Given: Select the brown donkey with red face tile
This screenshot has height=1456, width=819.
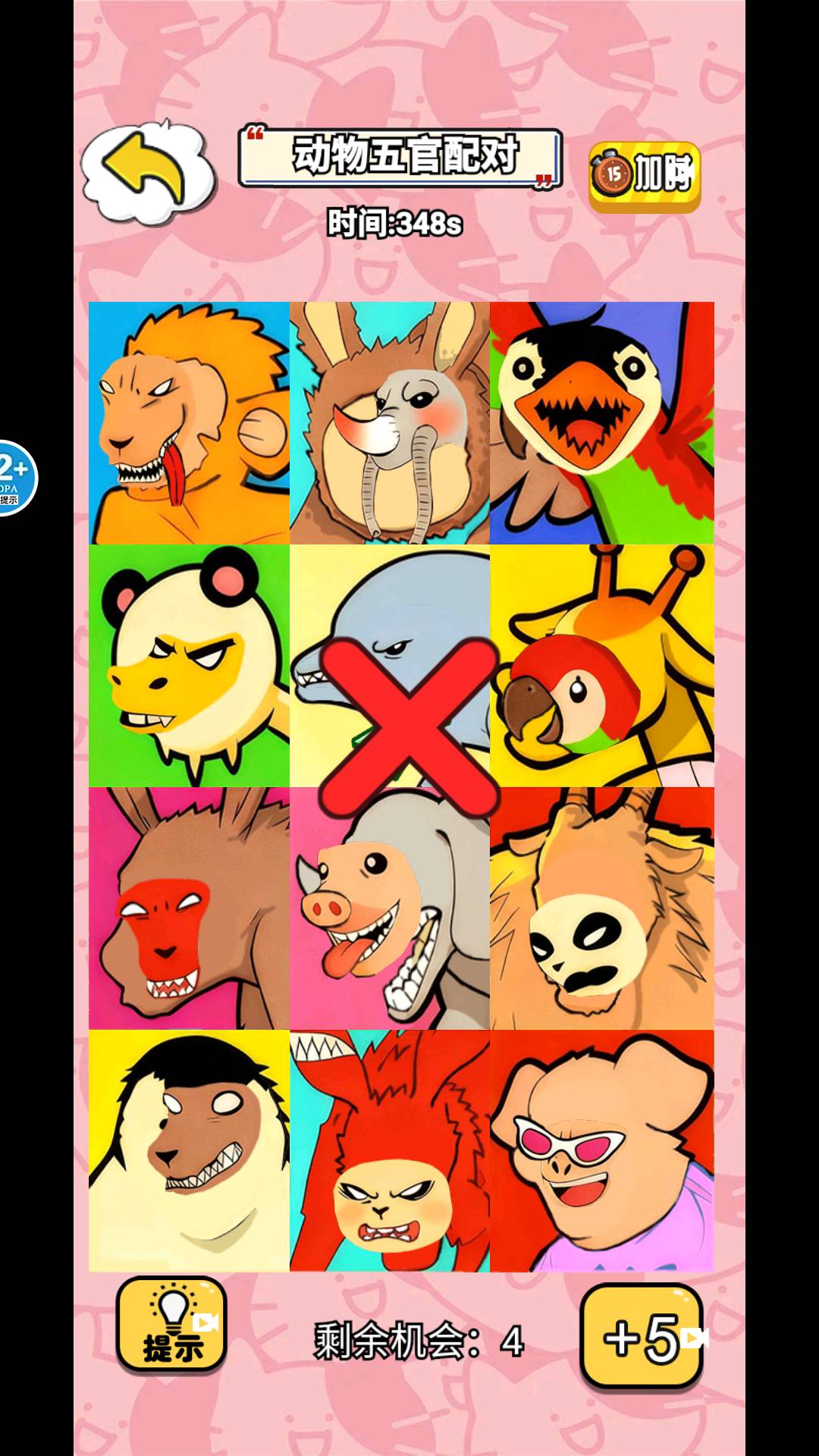Looking at the screenshot, I should tap(189, 908).
